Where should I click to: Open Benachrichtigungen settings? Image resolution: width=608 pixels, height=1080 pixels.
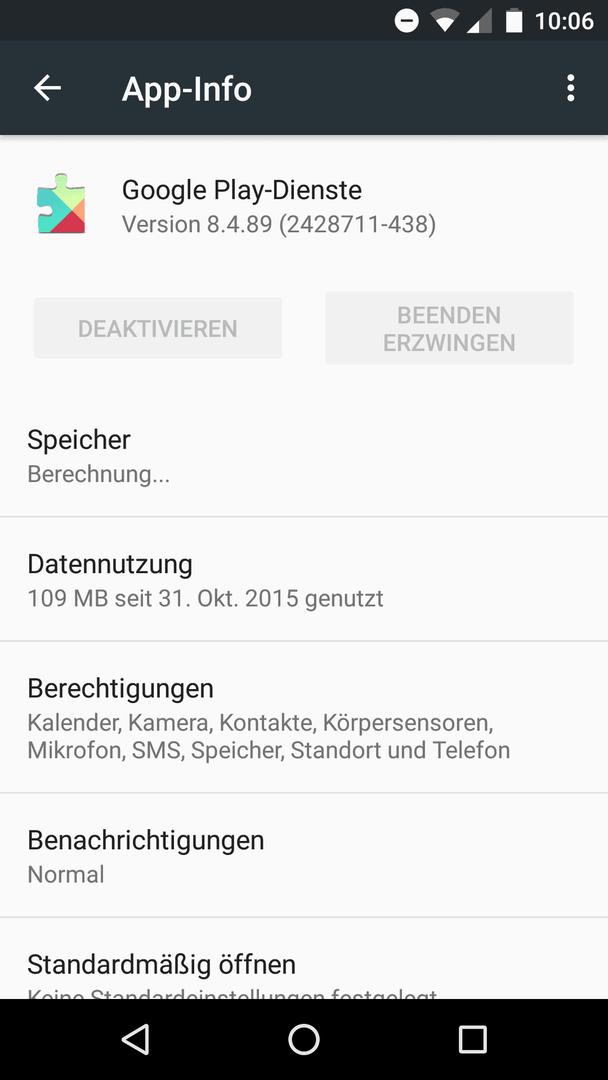[304, 855]
